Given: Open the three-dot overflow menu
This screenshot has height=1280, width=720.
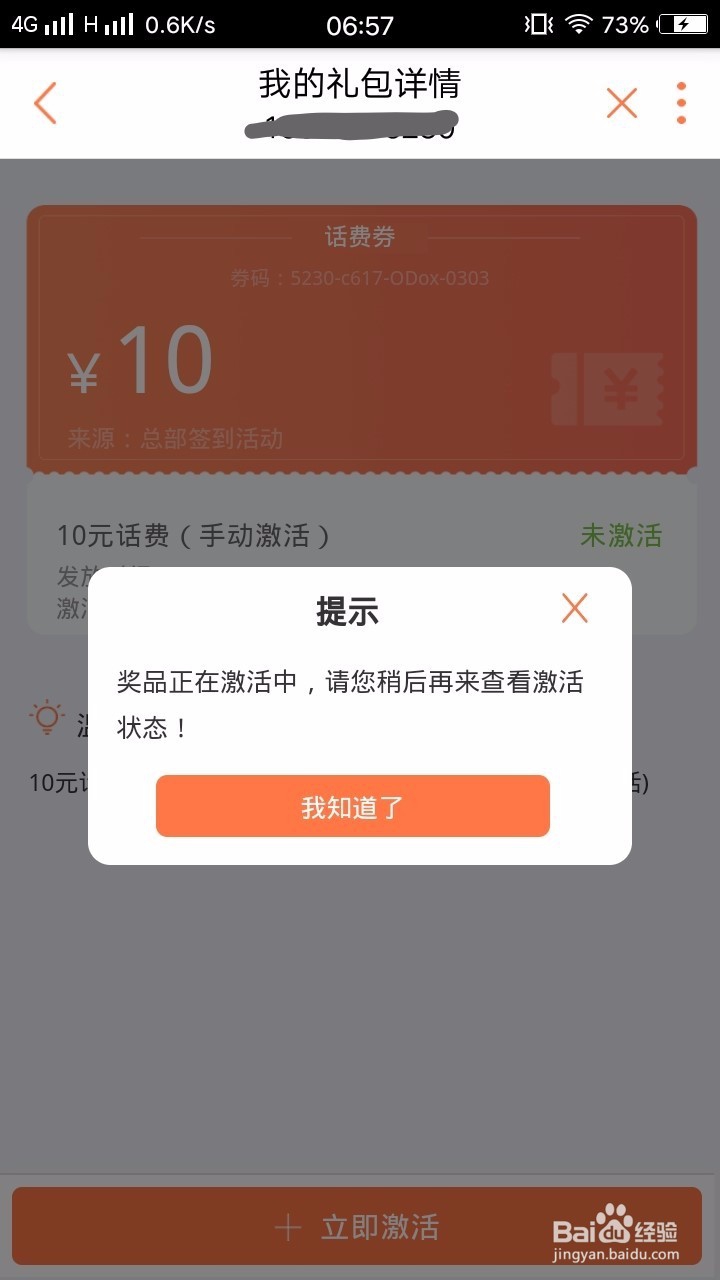Looking at the screenshot, I should (x=681, y=102).
